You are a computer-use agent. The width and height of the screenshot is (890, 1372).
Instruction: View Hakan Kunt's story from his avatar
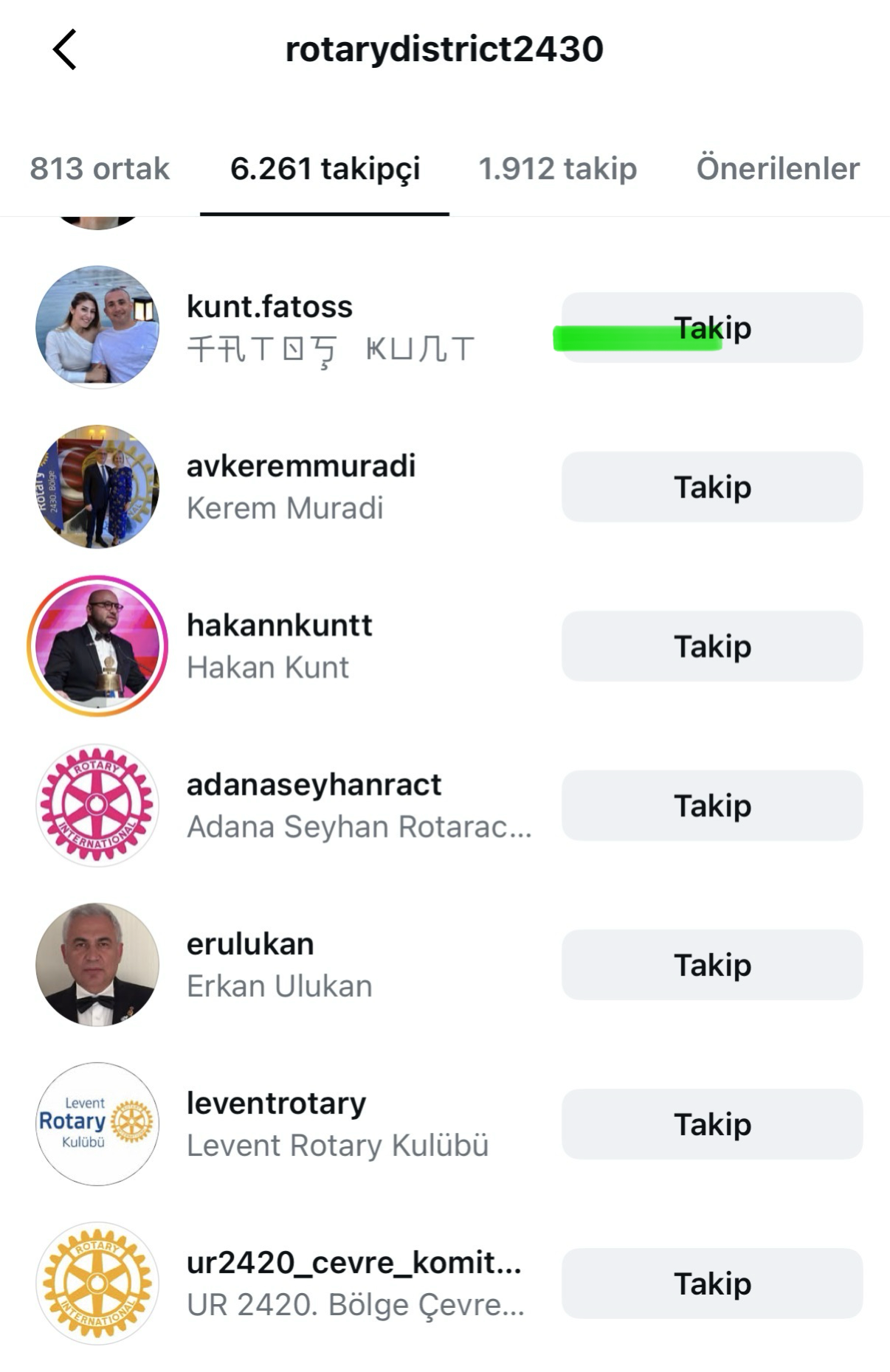tap(97, 646)
